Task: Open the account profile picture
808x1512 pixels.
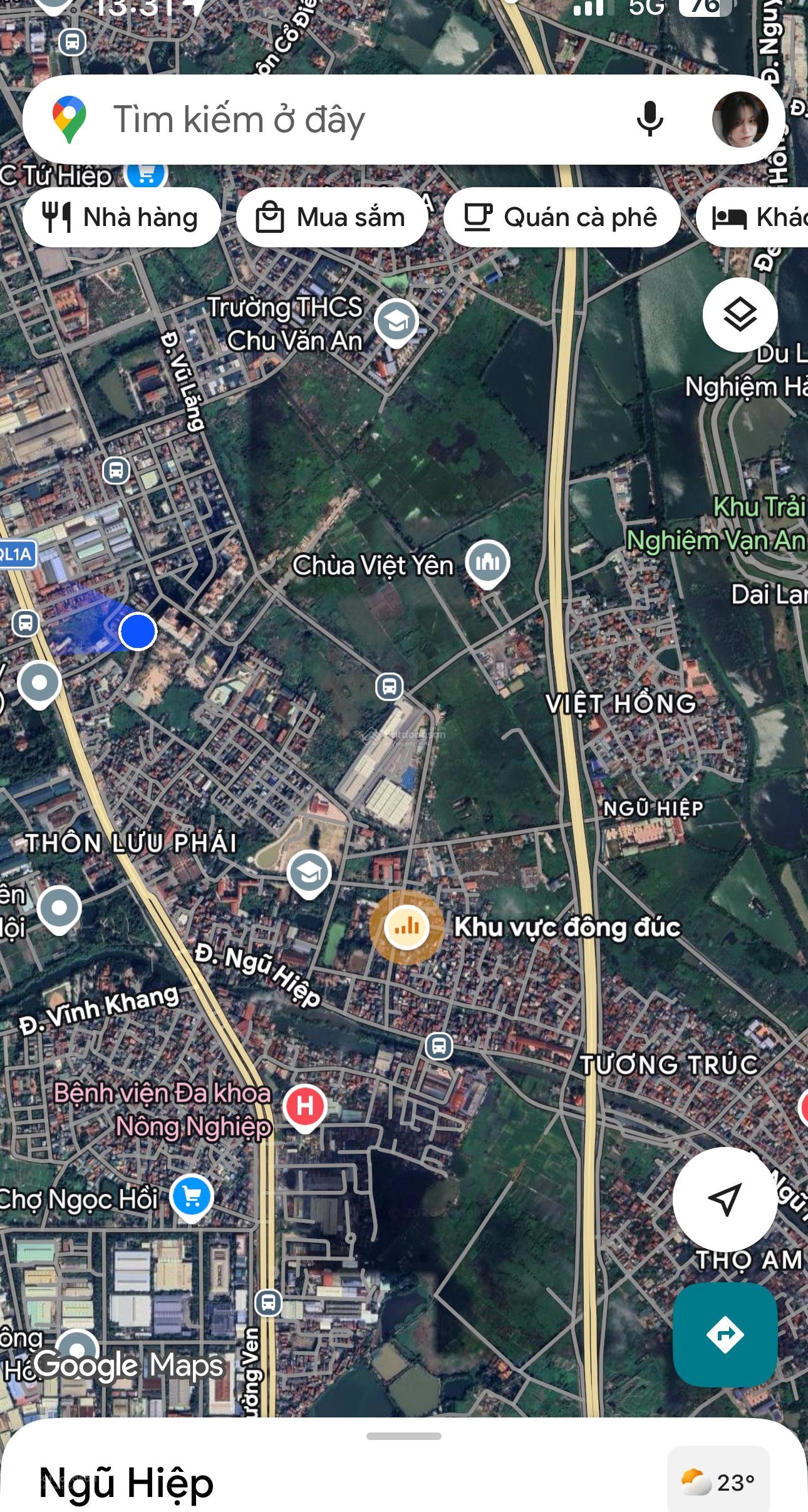Action: pos(740,119)
